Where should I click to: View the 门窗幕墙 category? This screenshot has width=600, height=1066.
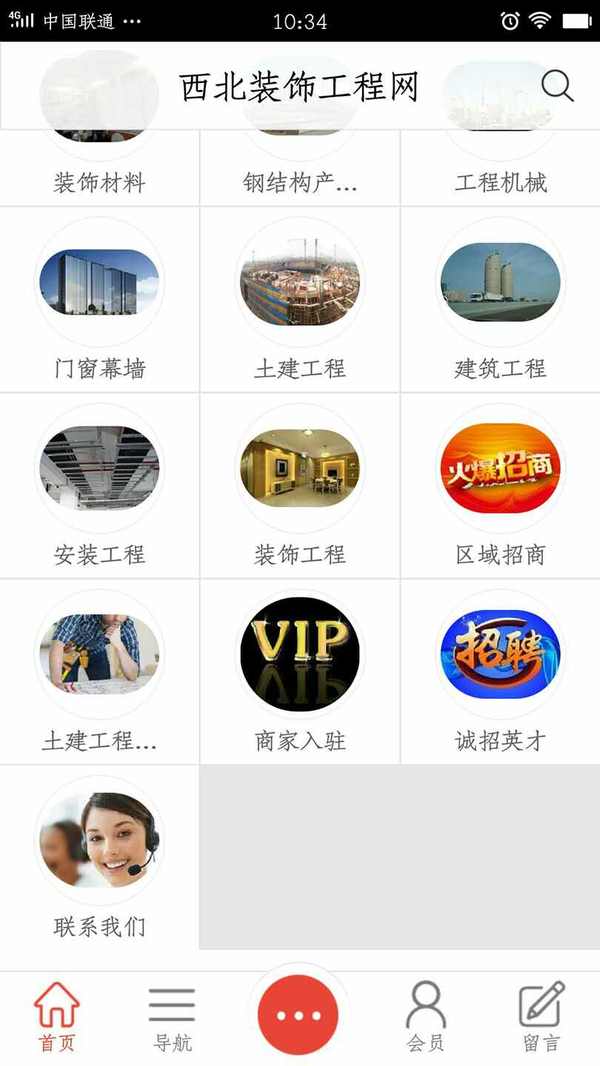click(100, 300)
